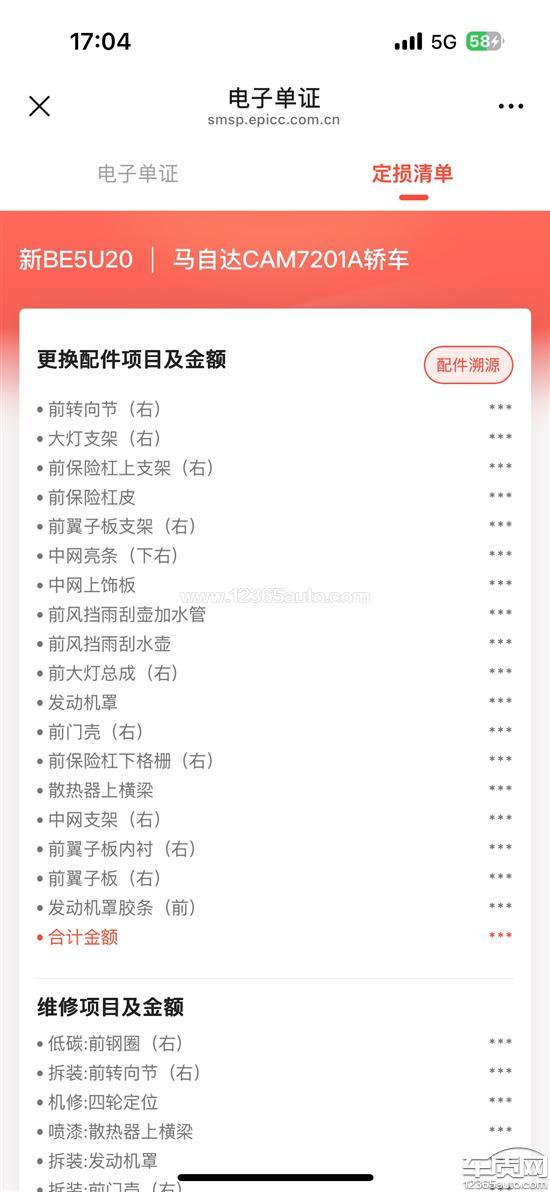Close the 电子单证 page
550x1192 pixels.
(x=40, y=106)
